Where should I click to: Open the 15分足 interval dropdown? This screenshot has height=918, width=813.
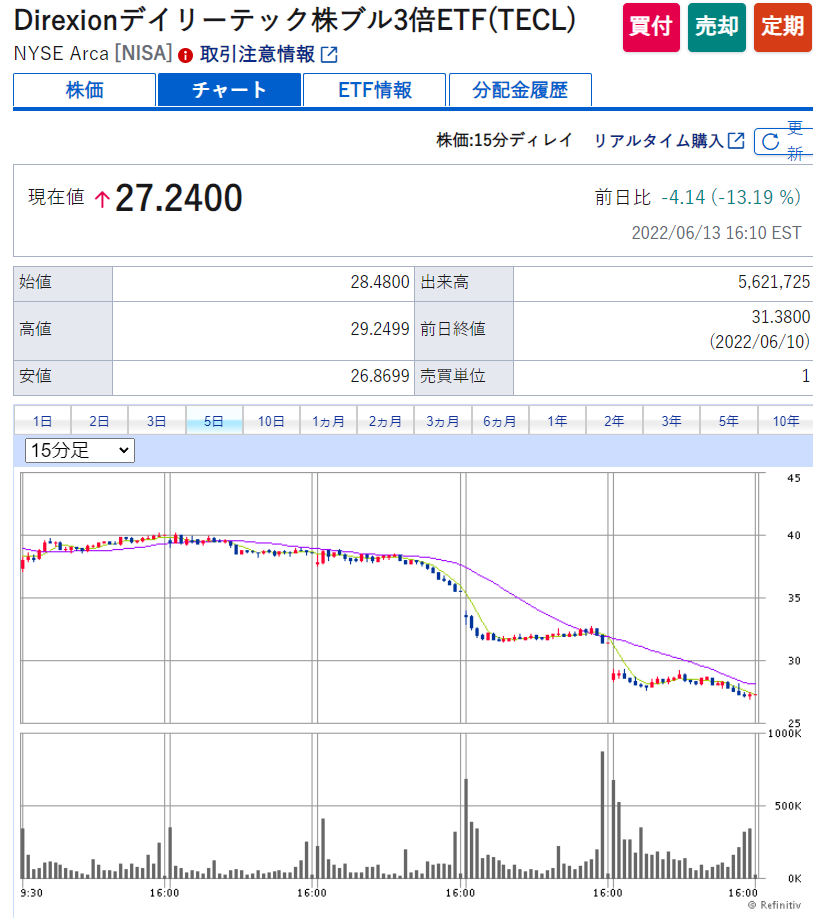(80, 450)
